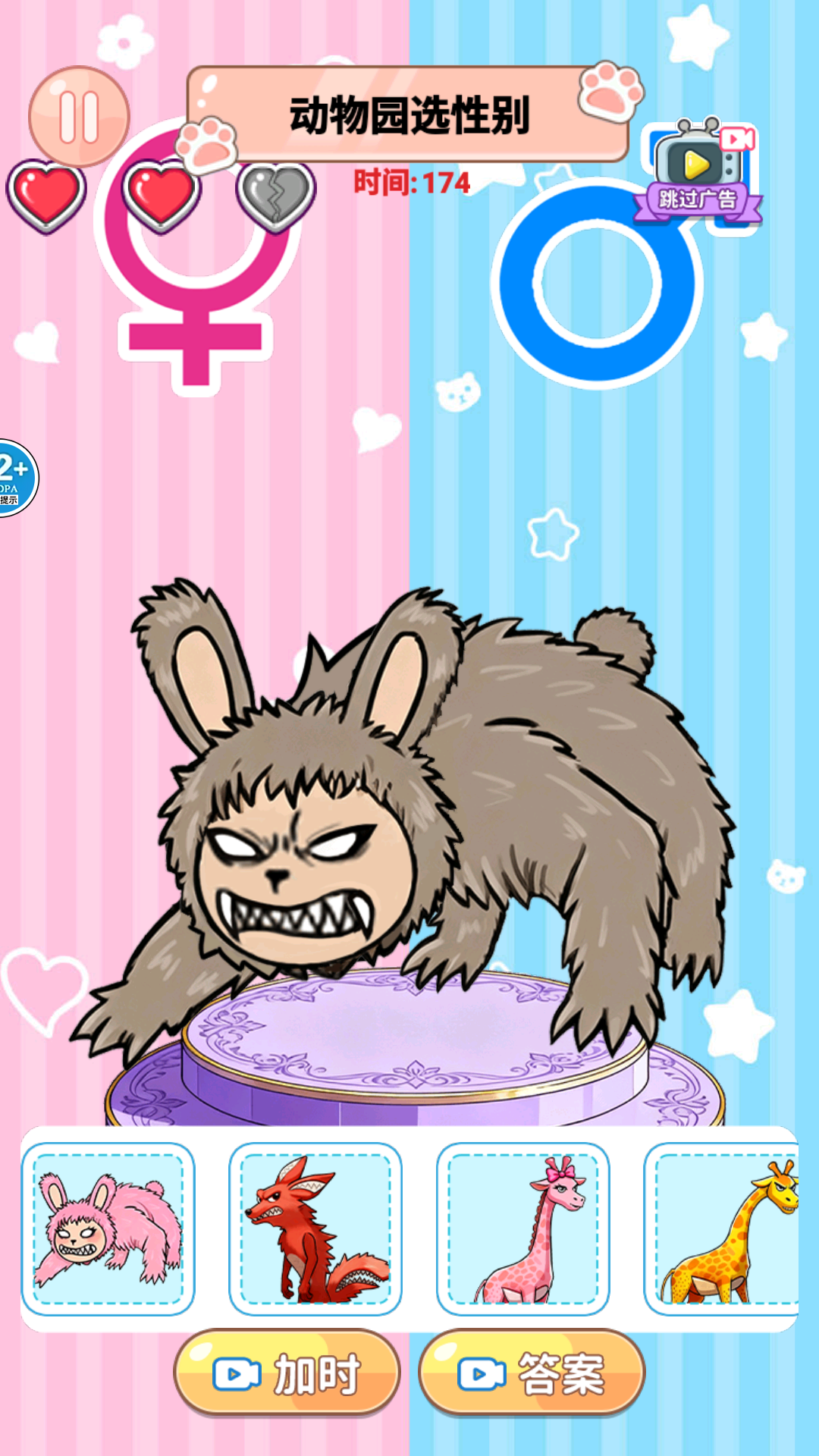819x1456 pixels.
Task: Open the age rating 12+ badge
Action: pos(15,478)
